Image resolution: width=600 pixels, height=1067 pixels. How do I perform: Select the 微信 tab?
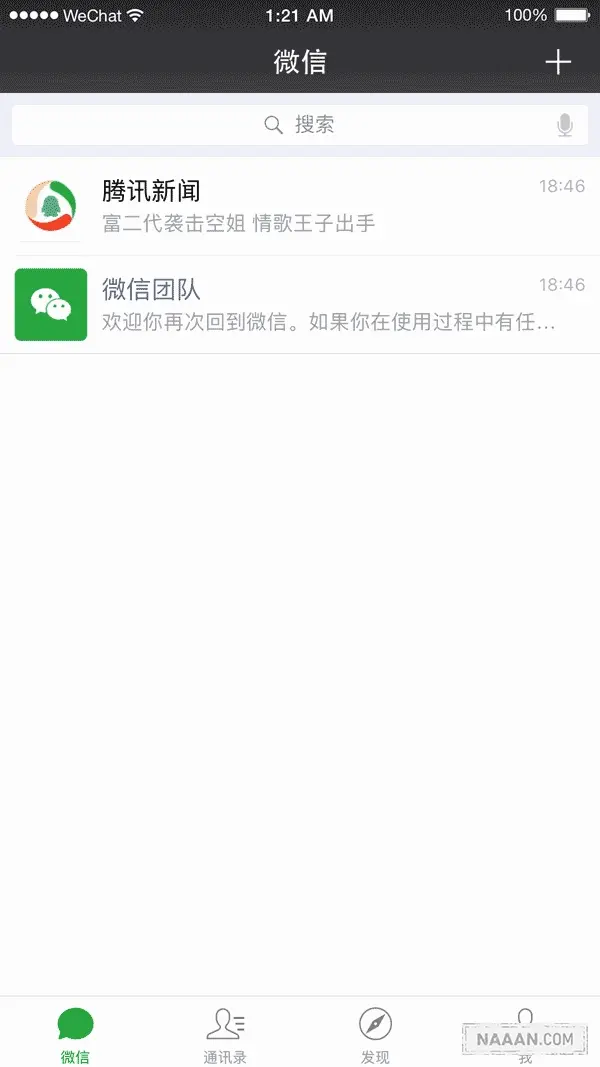pos(75,1033)
